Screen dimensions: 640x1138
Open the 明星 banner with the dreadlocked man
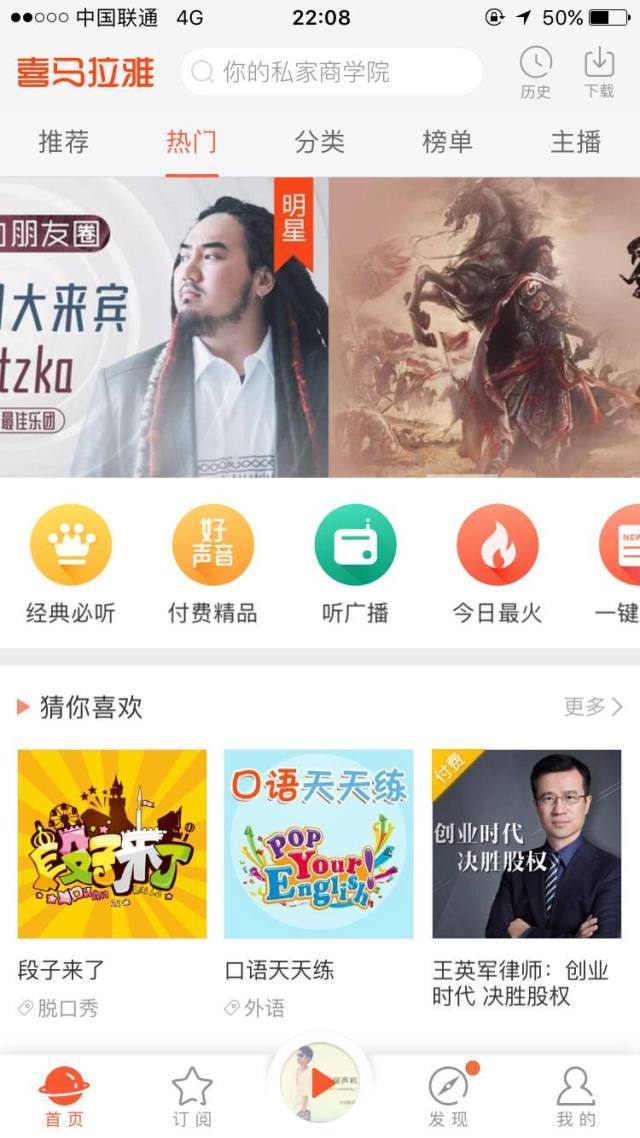[x=164, y=327]
